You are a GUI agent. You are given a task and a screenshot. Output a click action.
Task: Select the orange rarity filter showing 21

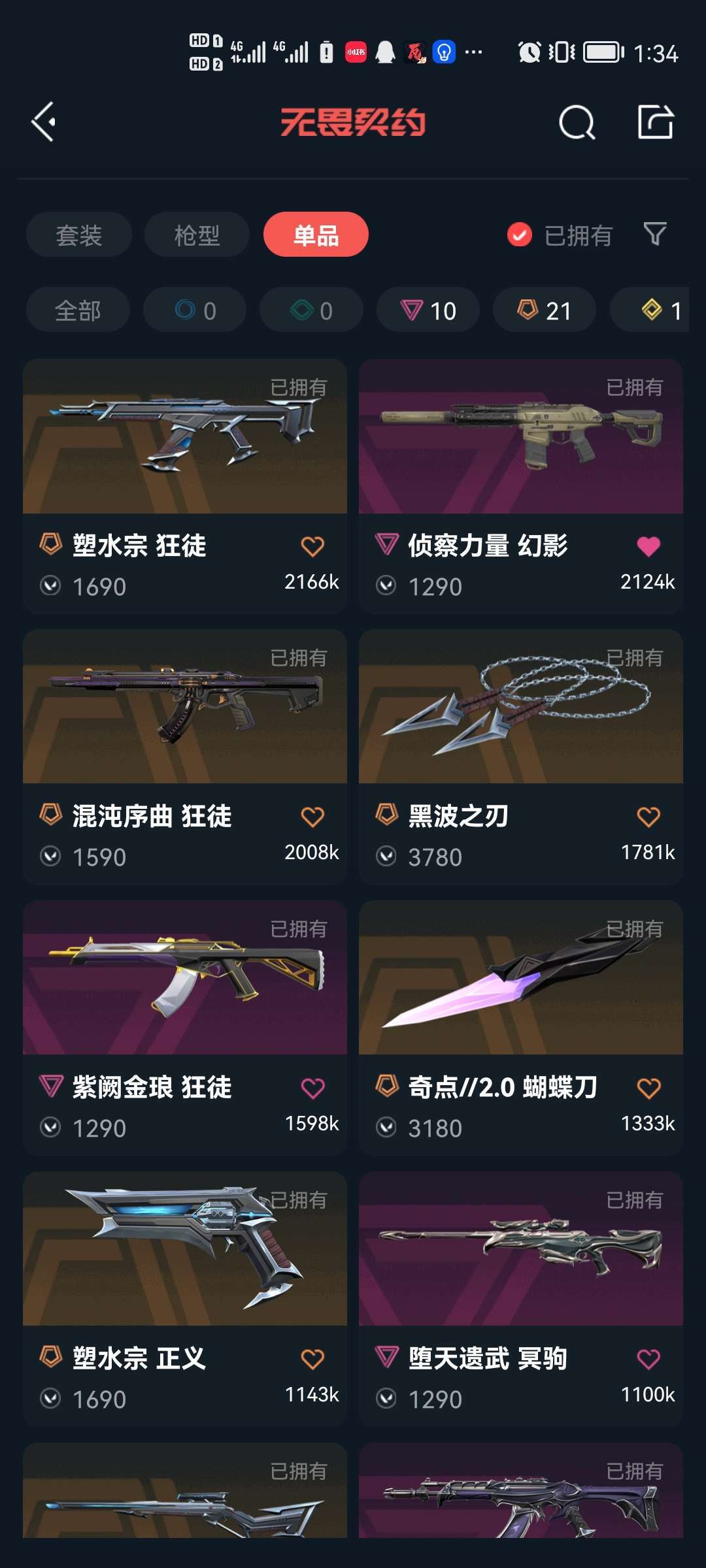(x=544, y=310)
